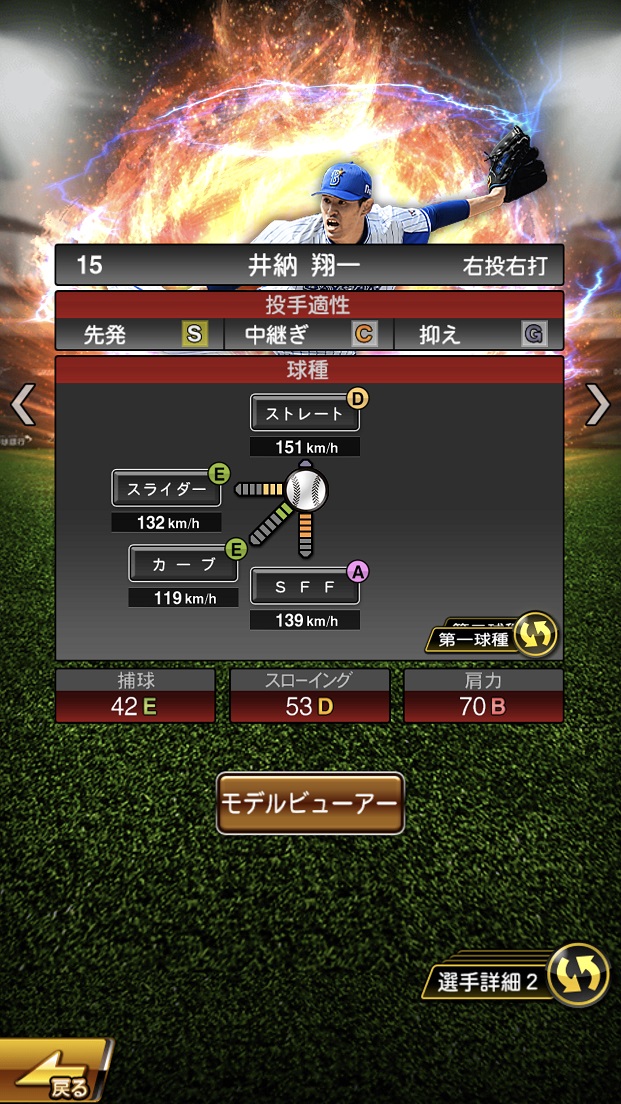Select the カーブ pitch type
Screen dimensions: 621x1104
coord(183,564)
